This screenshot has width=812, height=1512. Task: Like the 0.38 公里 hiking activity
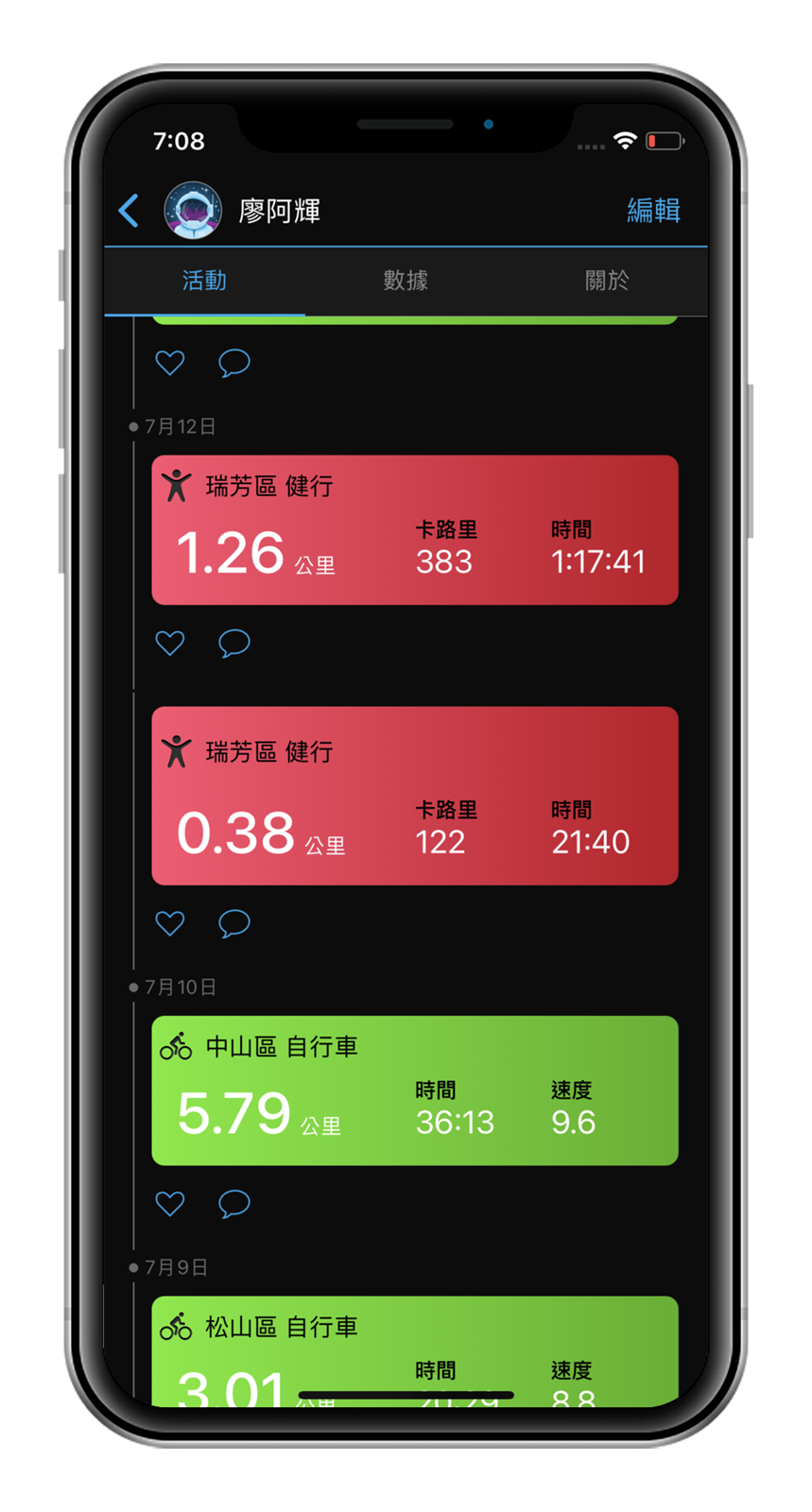[x=170, y=923]
